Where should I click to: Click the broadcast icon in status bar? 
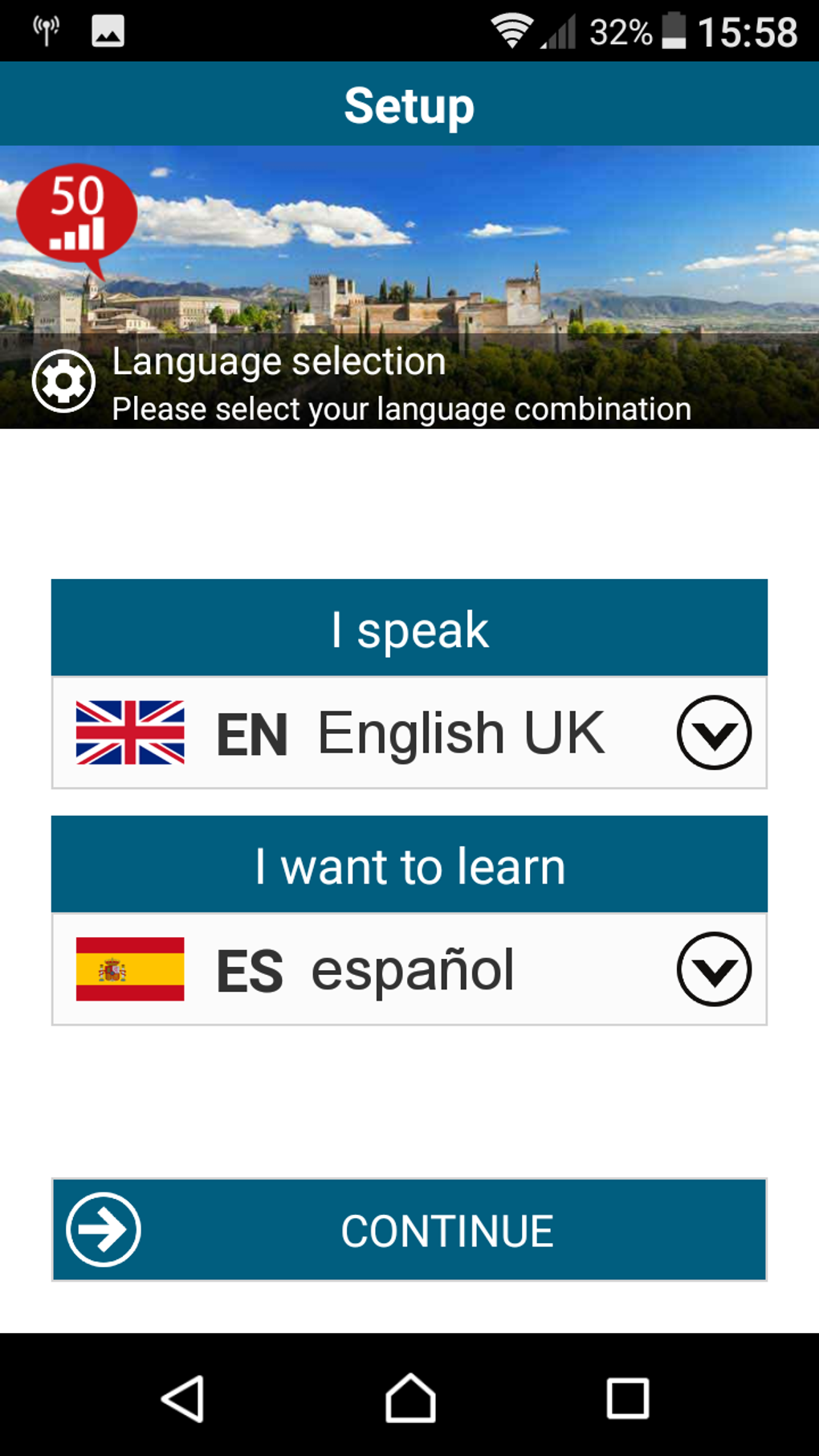pos(45,31)
